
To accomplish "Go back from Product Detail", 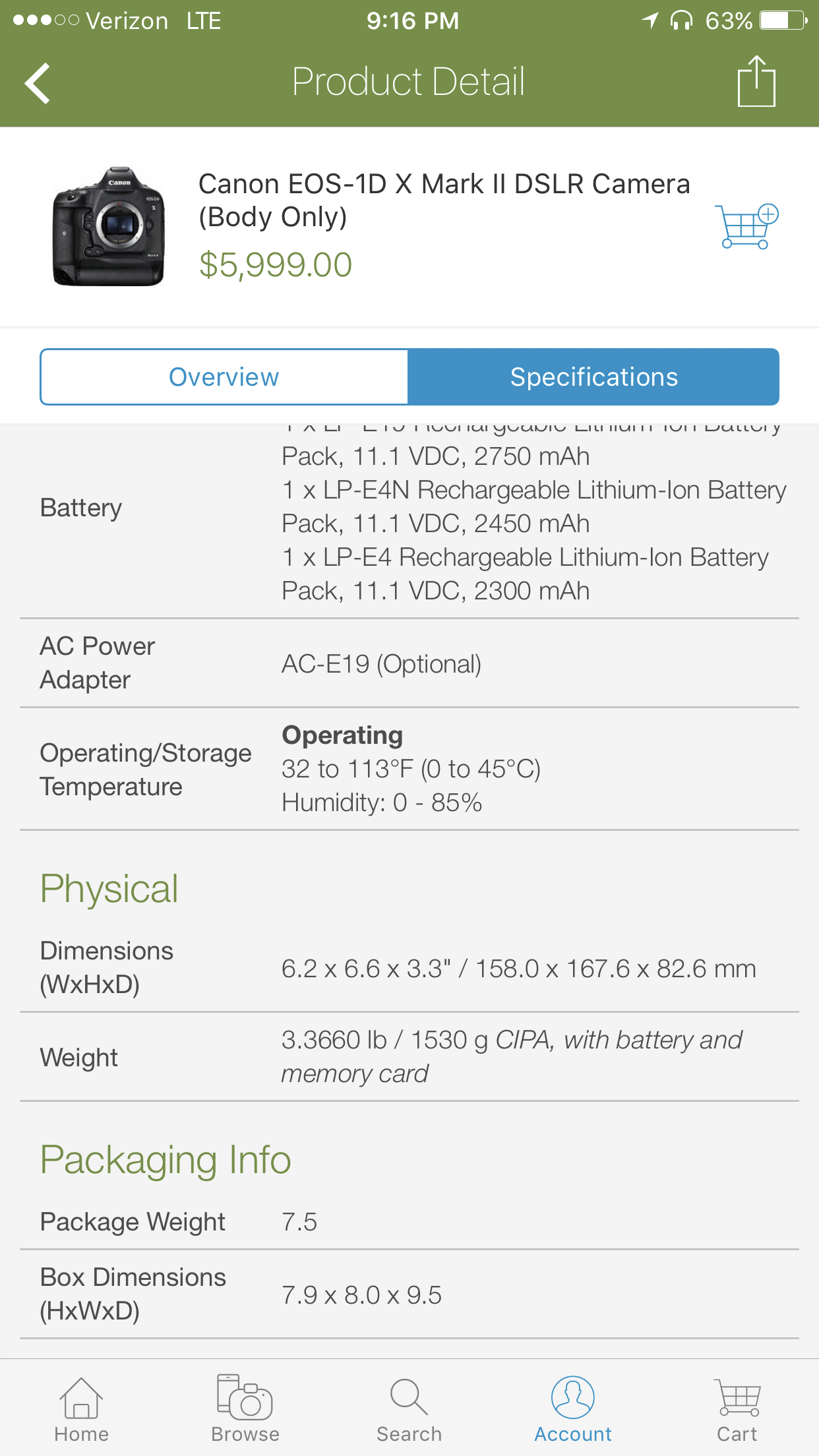I will coord(38,83).
